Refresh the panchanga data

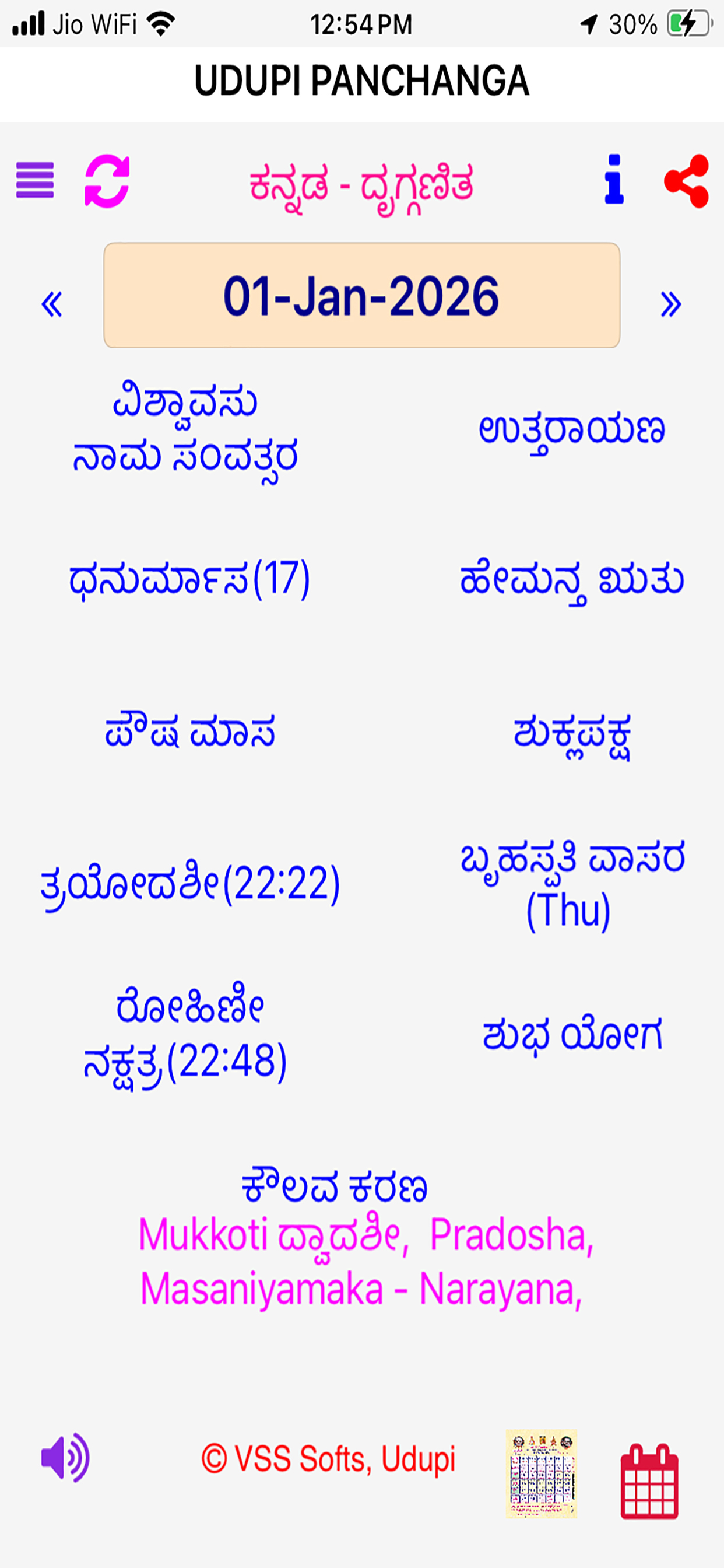[107, 181]
